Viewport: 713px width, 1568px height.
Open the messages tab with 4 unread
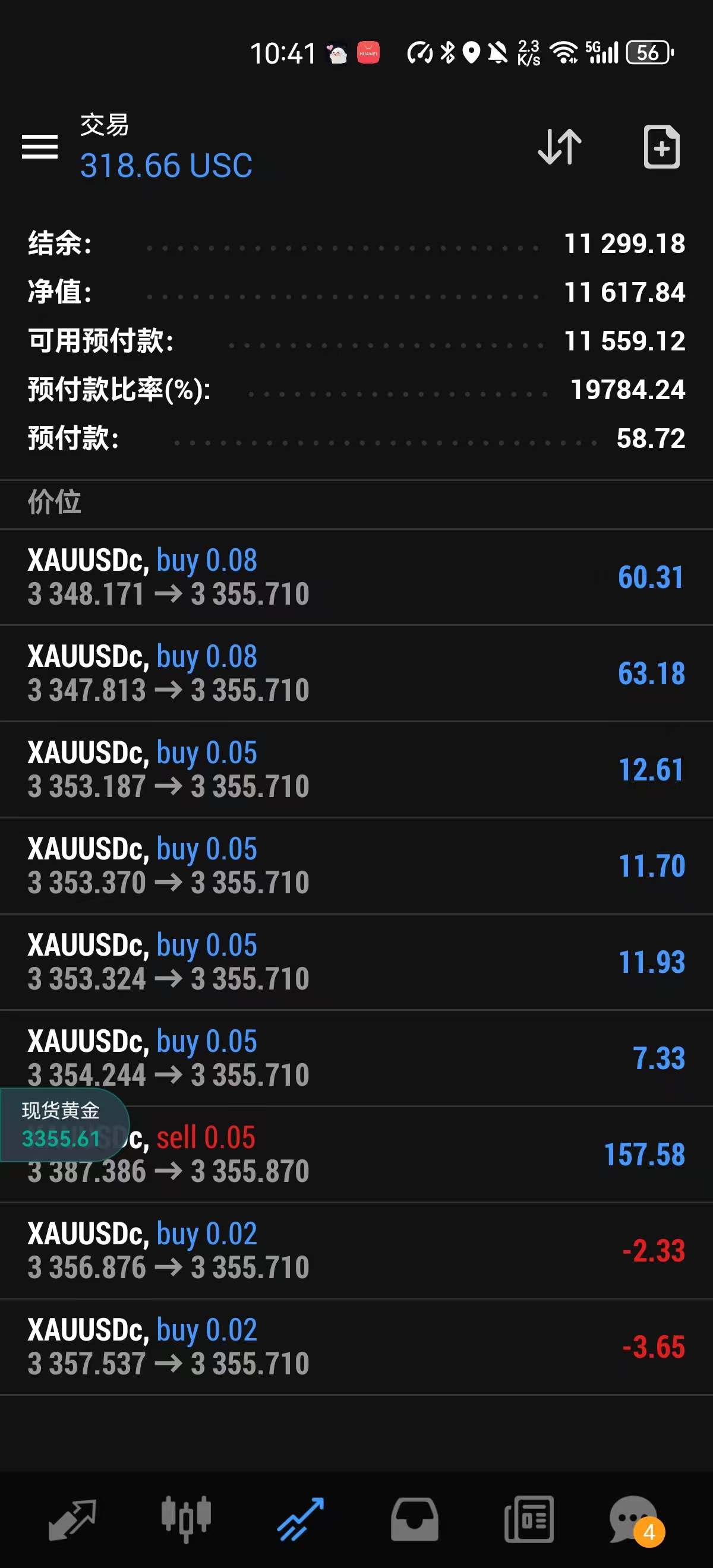pos(635,1519)
